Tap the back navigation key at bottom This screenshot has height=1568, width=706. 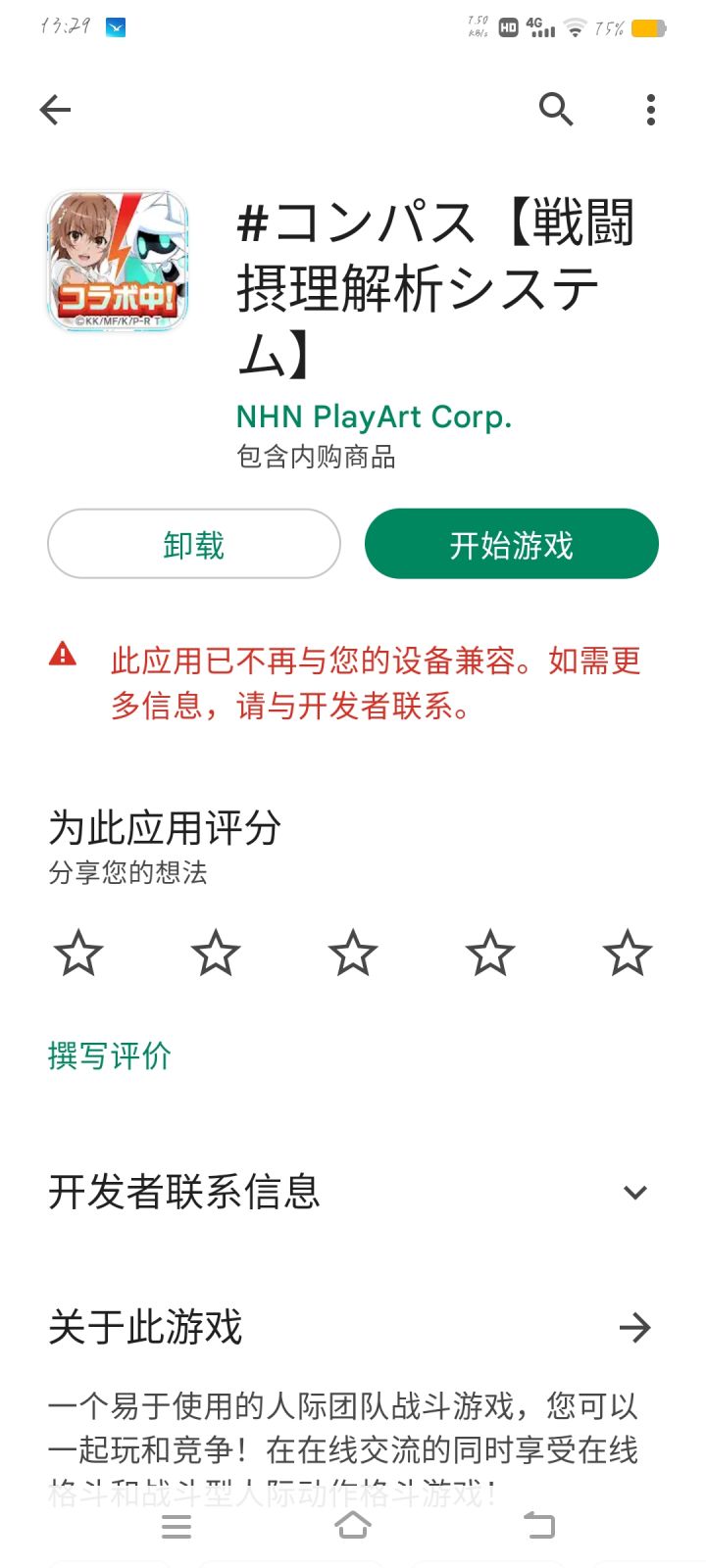pyautogui.click(x=537, y=1525)
